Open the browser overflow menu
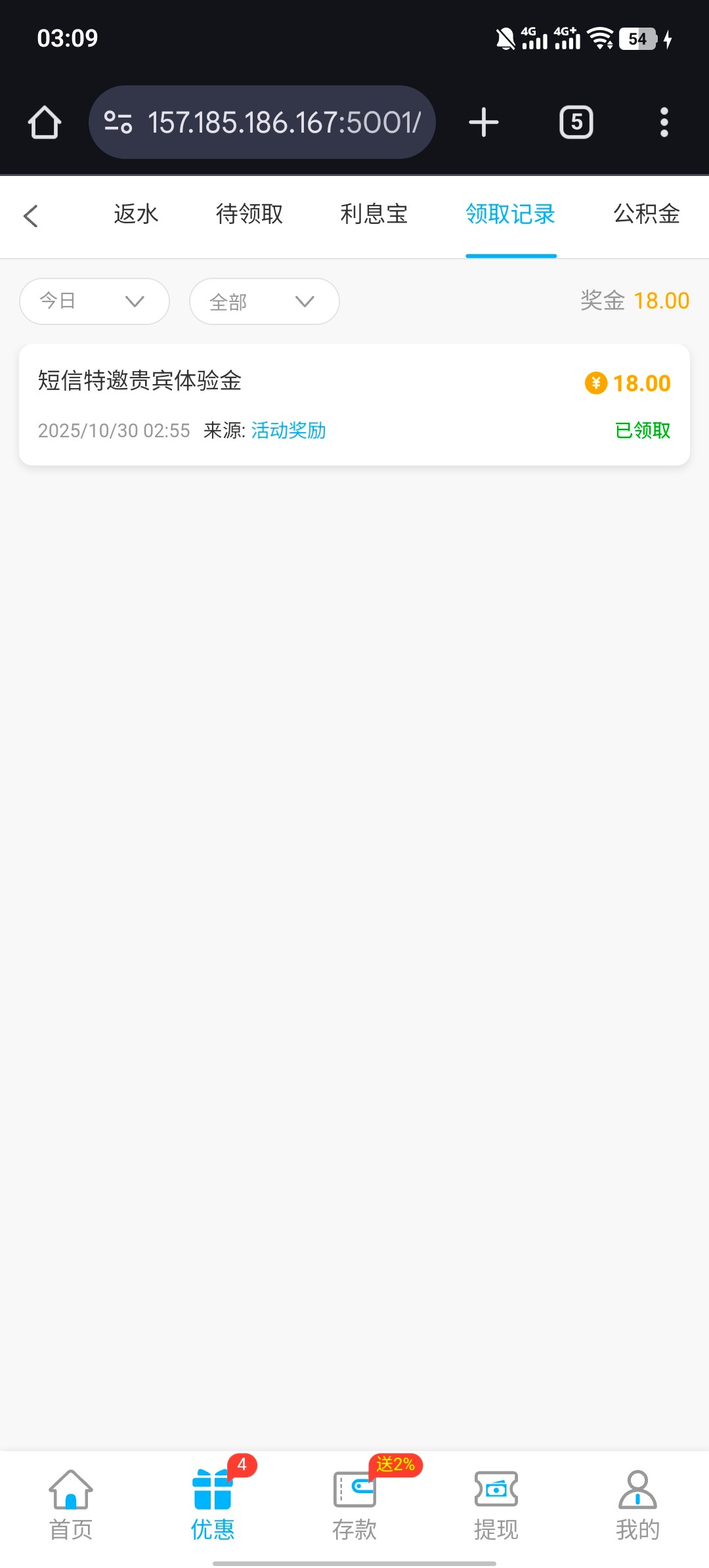Viewport: 709px width, 1568px height. pos(664,122)
